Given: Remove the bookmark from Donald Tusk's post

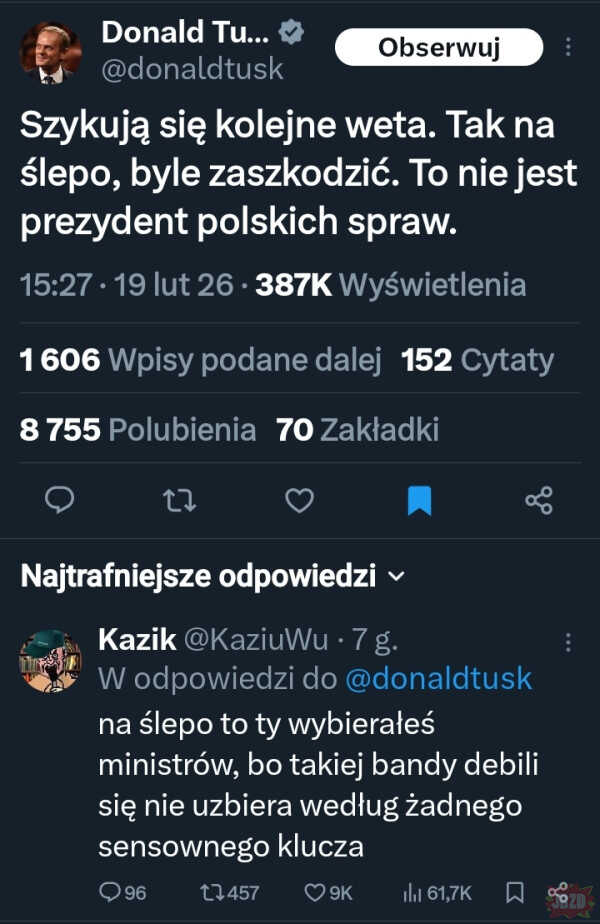Looking at the screenshot, I should coord(419,499).
